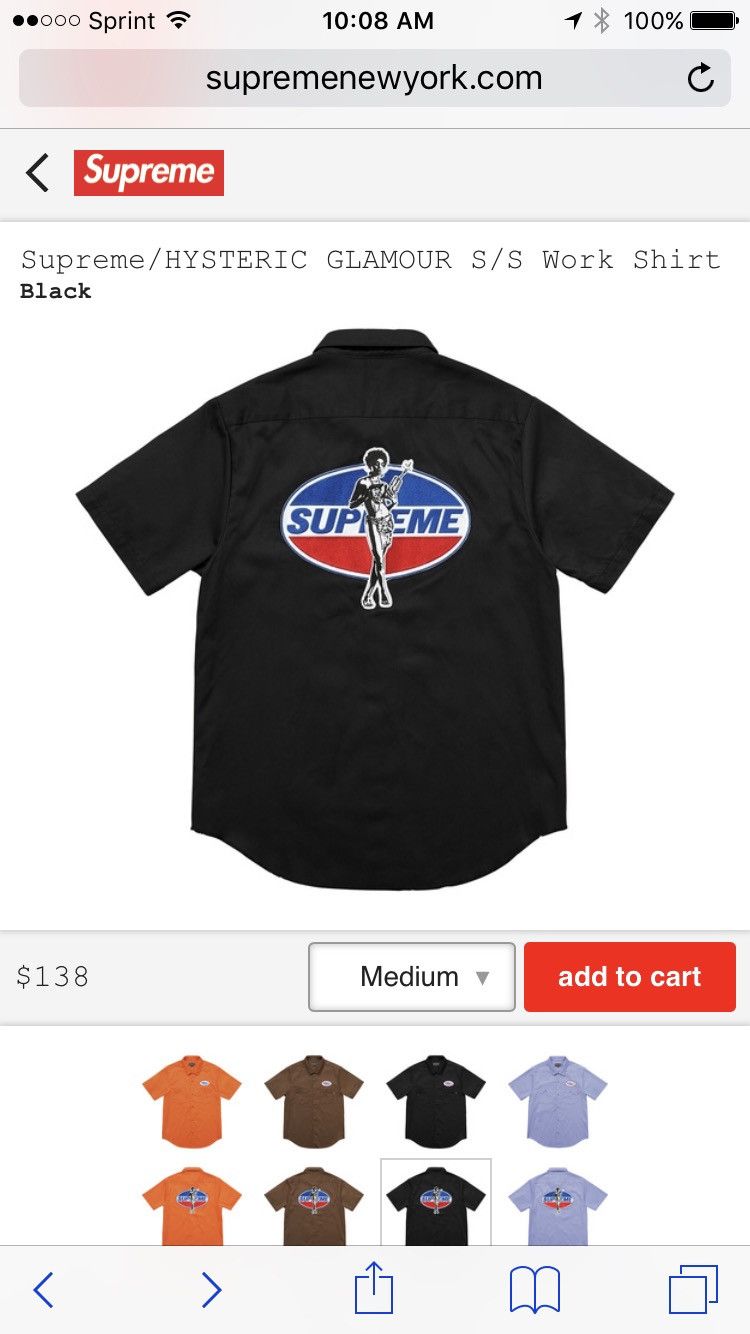The height and width of the screenshot is (1334, 750).
Task: Show open Safari tabs
Action: pyautogui.click(x=694, y=1290)
